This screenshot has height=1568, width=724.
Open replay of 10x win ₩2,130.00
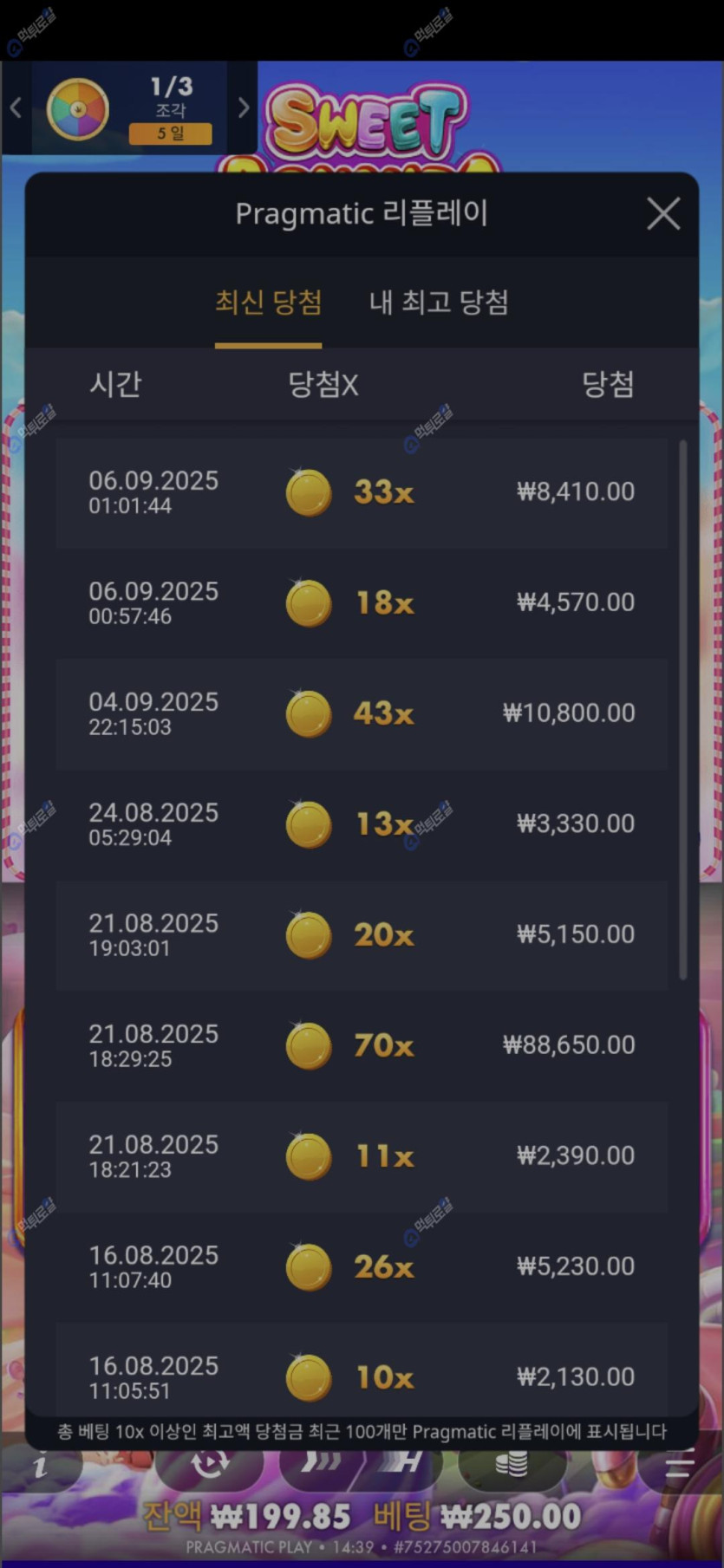coord(362,1376)
